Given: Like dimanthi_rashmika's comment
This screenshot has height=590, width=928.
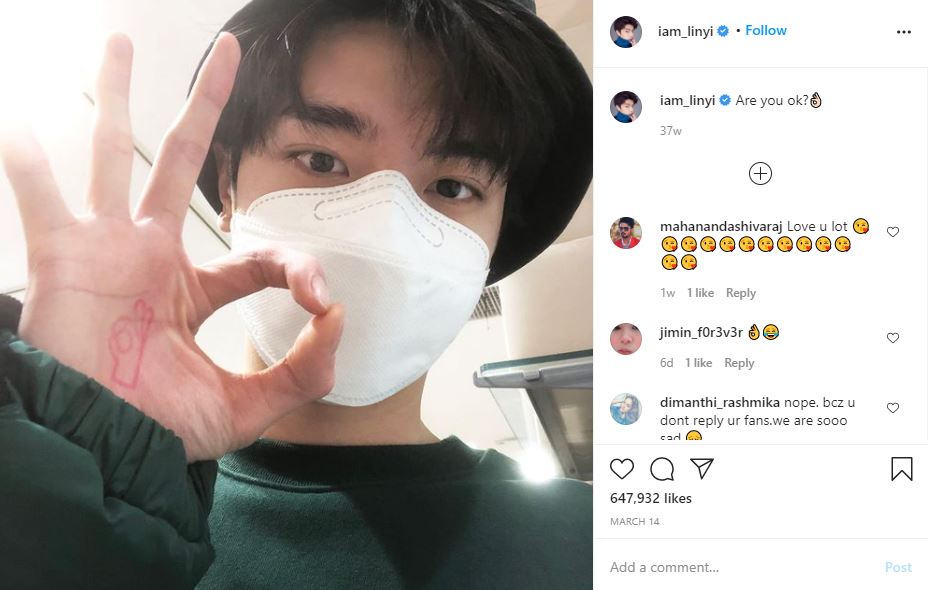Looking at the screenshot, I should 893,408.
